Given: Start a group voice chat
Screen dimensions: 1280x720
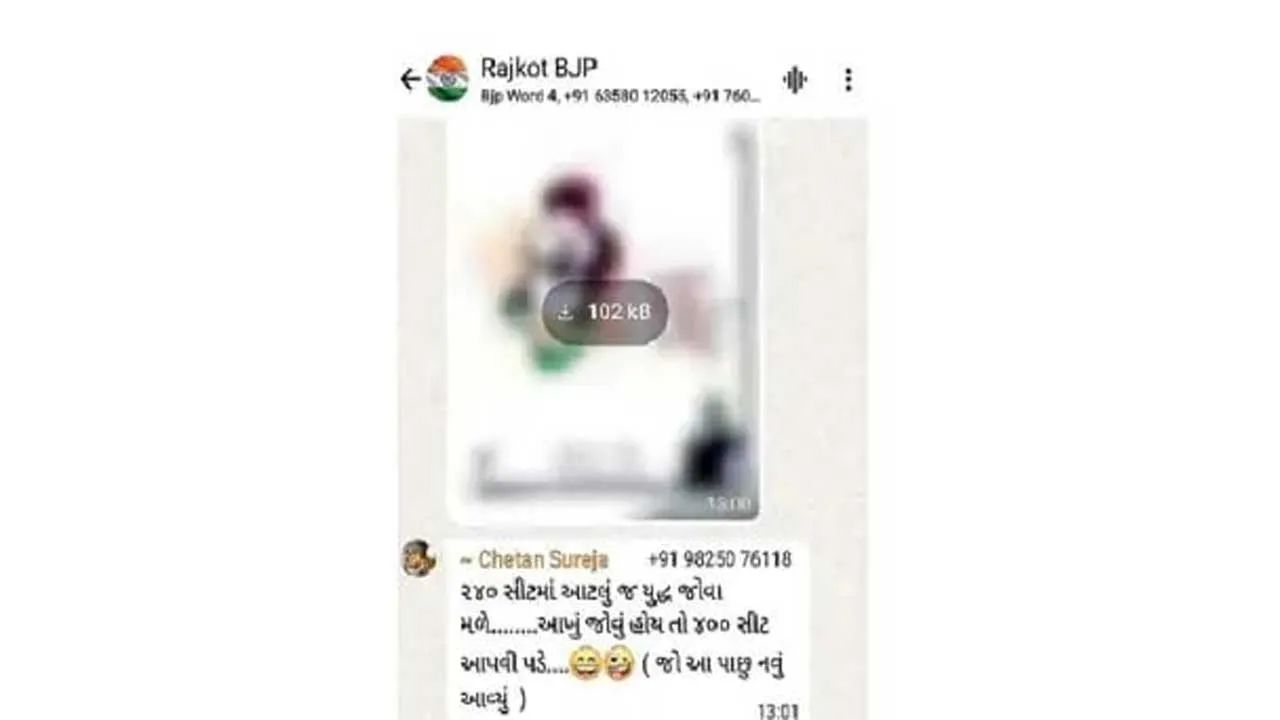Looking at the screenshot, I should [795, 80].
